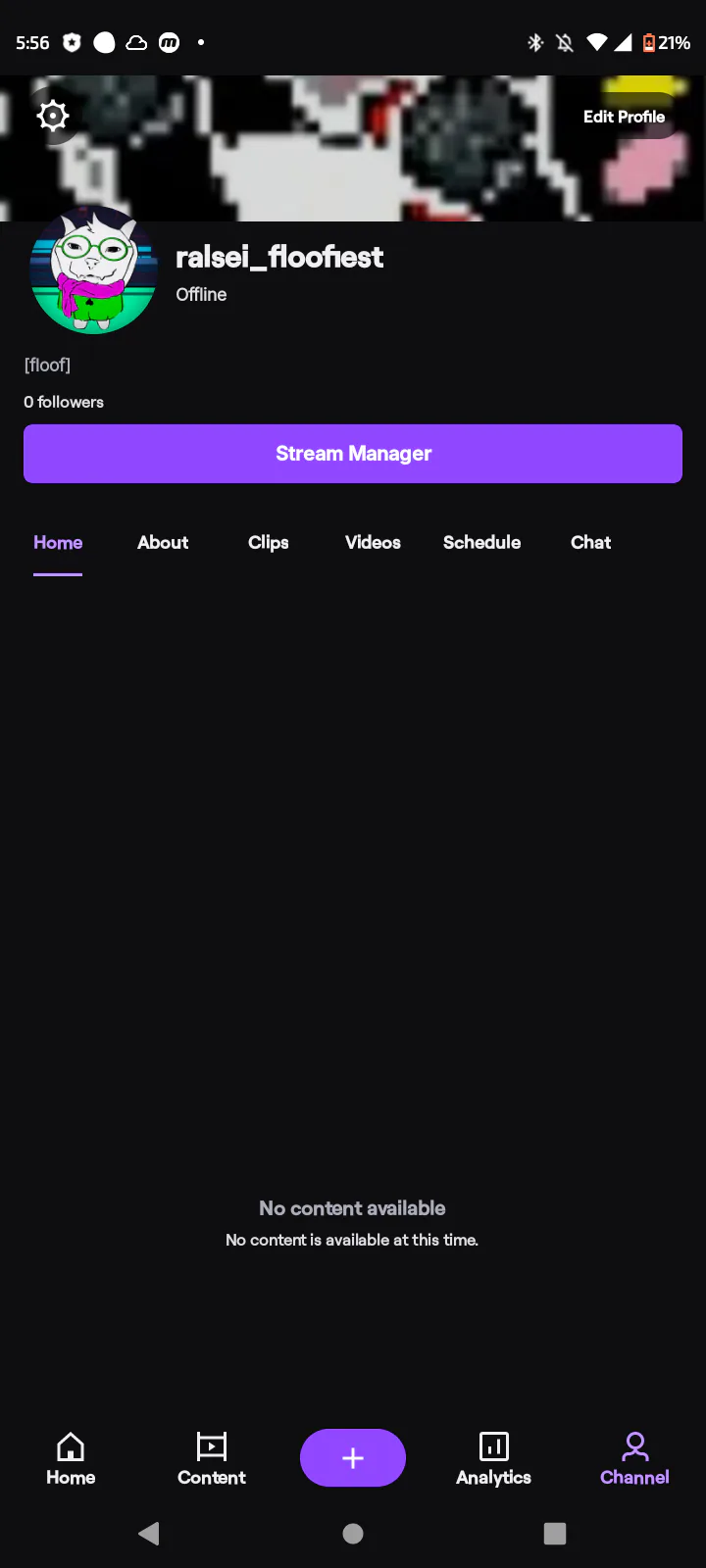Go to Home in bottom navigation
The height and width of the screenshot is (1568, 706).
pos(71,1458)
